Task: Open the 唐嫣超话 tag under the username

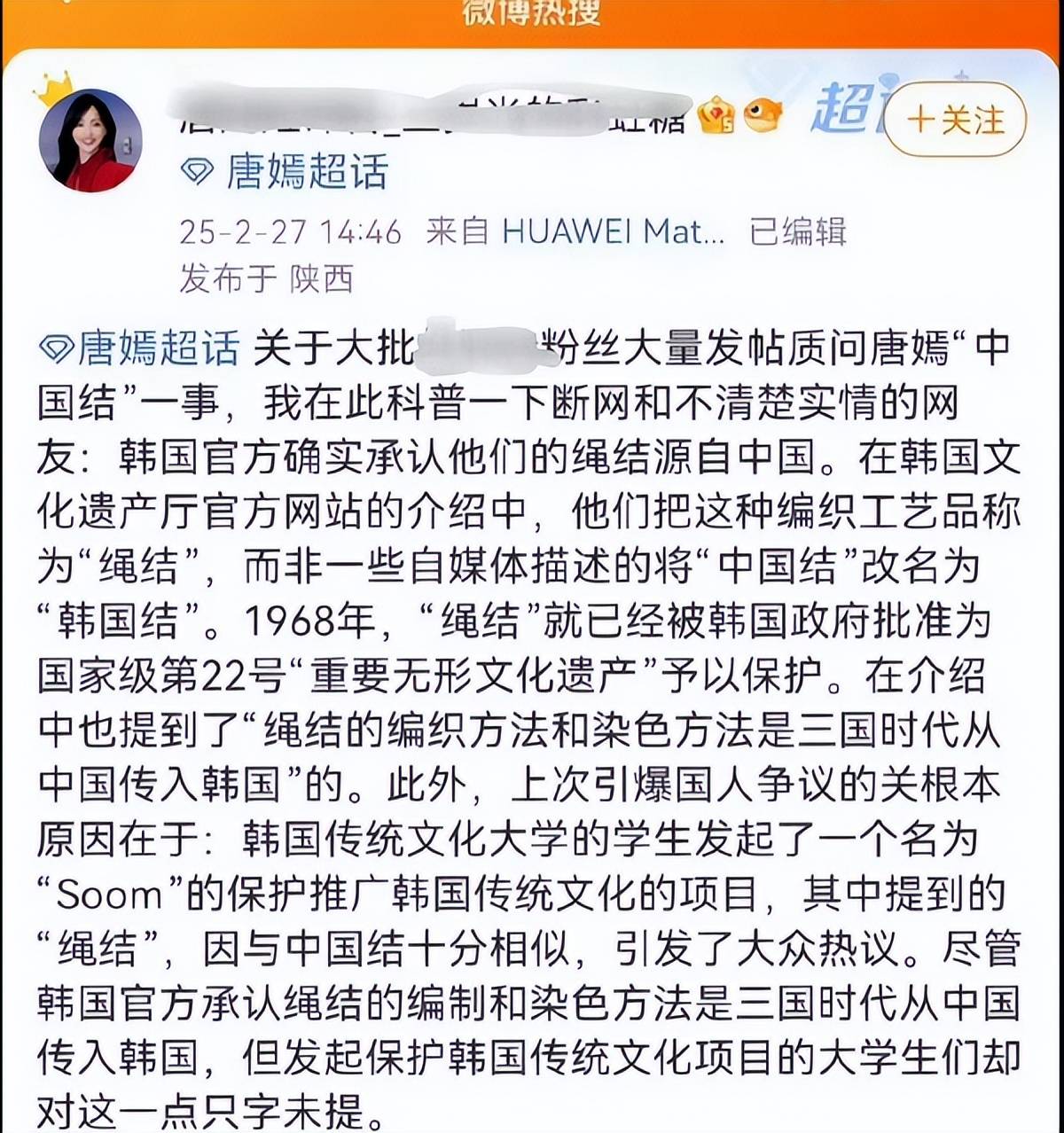Action: coord(286,171)
